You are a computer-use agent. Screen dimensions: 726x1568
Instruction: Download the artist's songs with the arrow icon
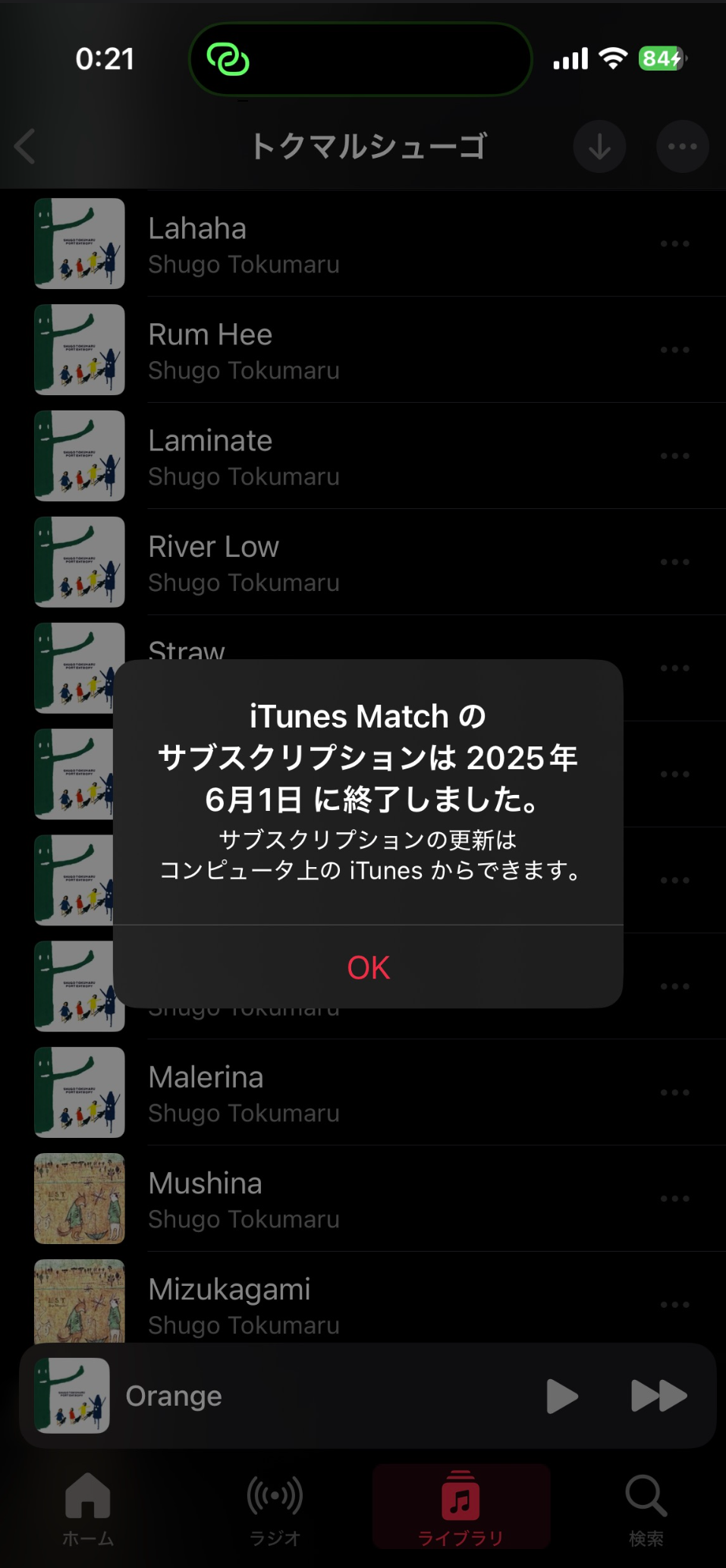pyautogui.click(x=599, y=146)
